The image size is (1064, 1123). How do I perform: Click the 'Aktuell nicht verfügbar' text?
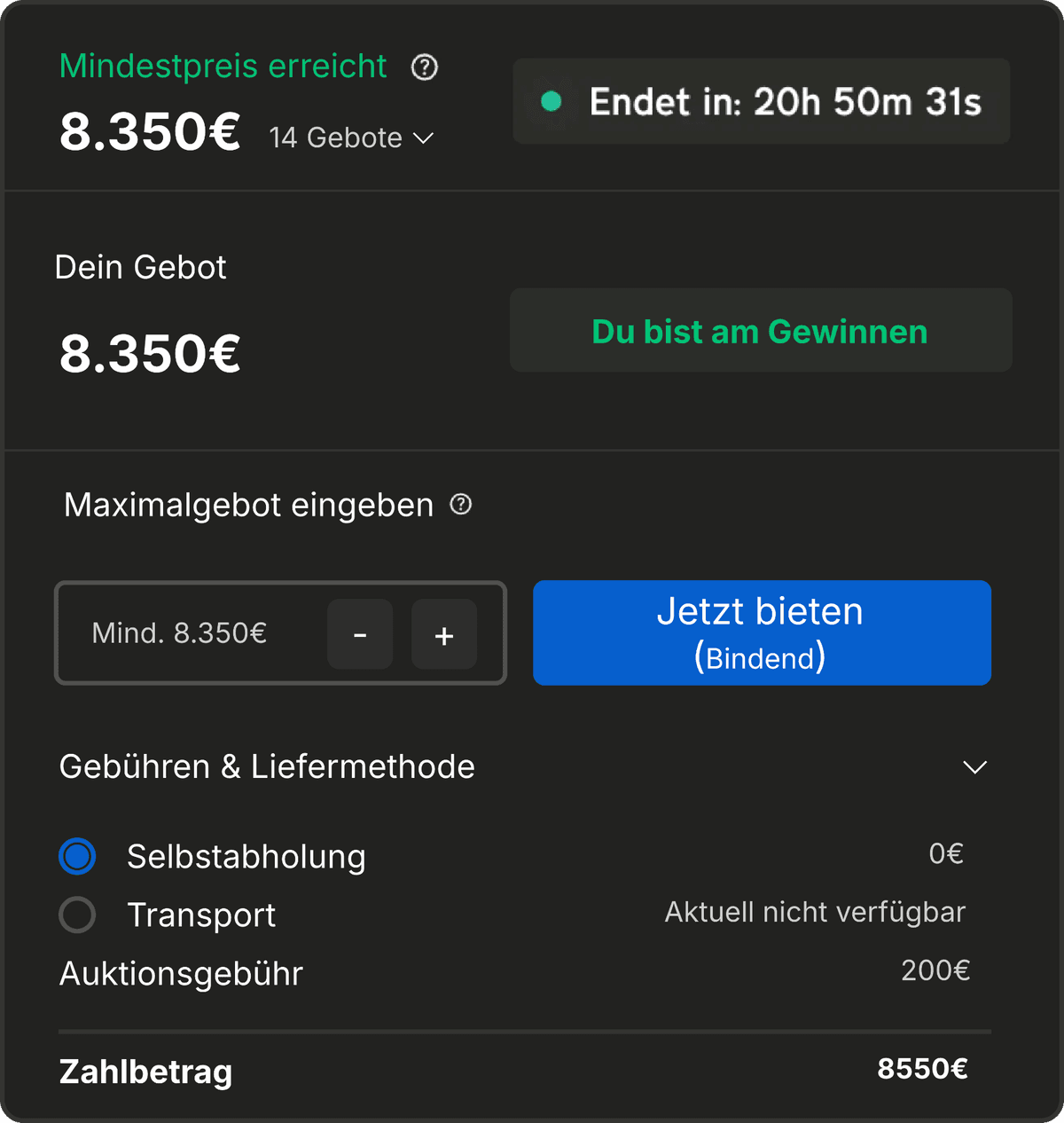click(814, 912)
